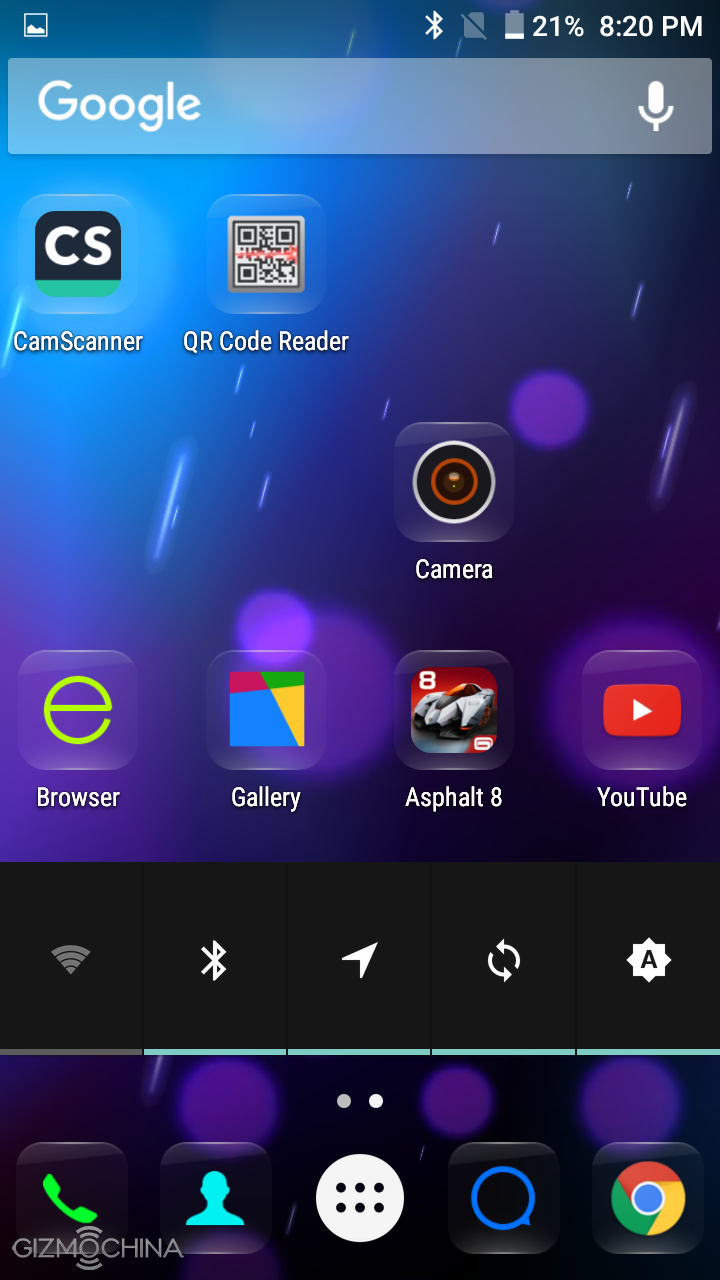
Task: Toggle Bluetooth in the power widget
Action: (x=214, y=961)
